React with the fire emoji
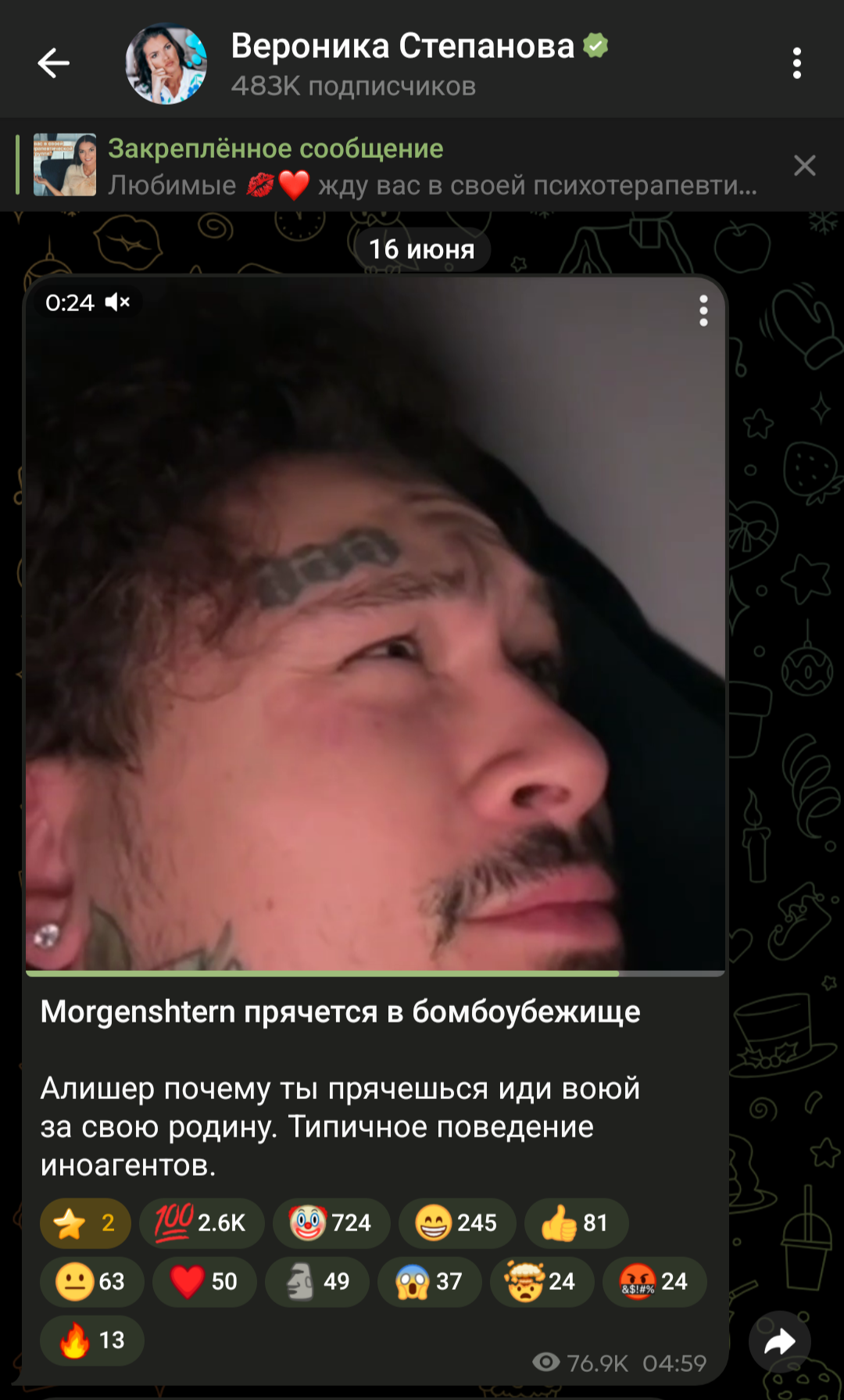Image resolution: width=844 pixels, height=1400 pixels. pyautogui.click(x=91, y=1340)
